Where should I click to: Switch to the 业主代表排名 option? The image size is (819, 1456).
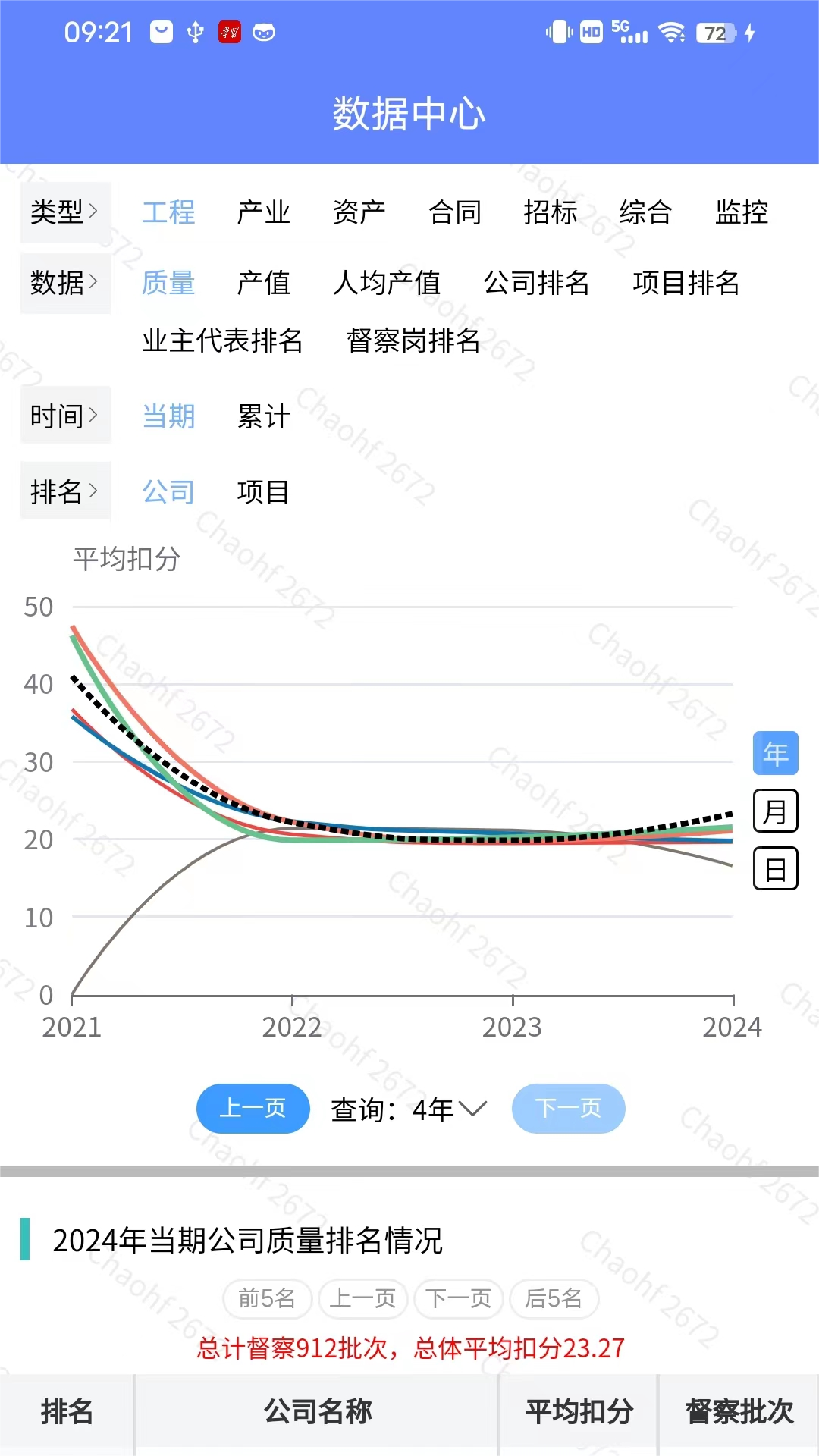(222, 340)
